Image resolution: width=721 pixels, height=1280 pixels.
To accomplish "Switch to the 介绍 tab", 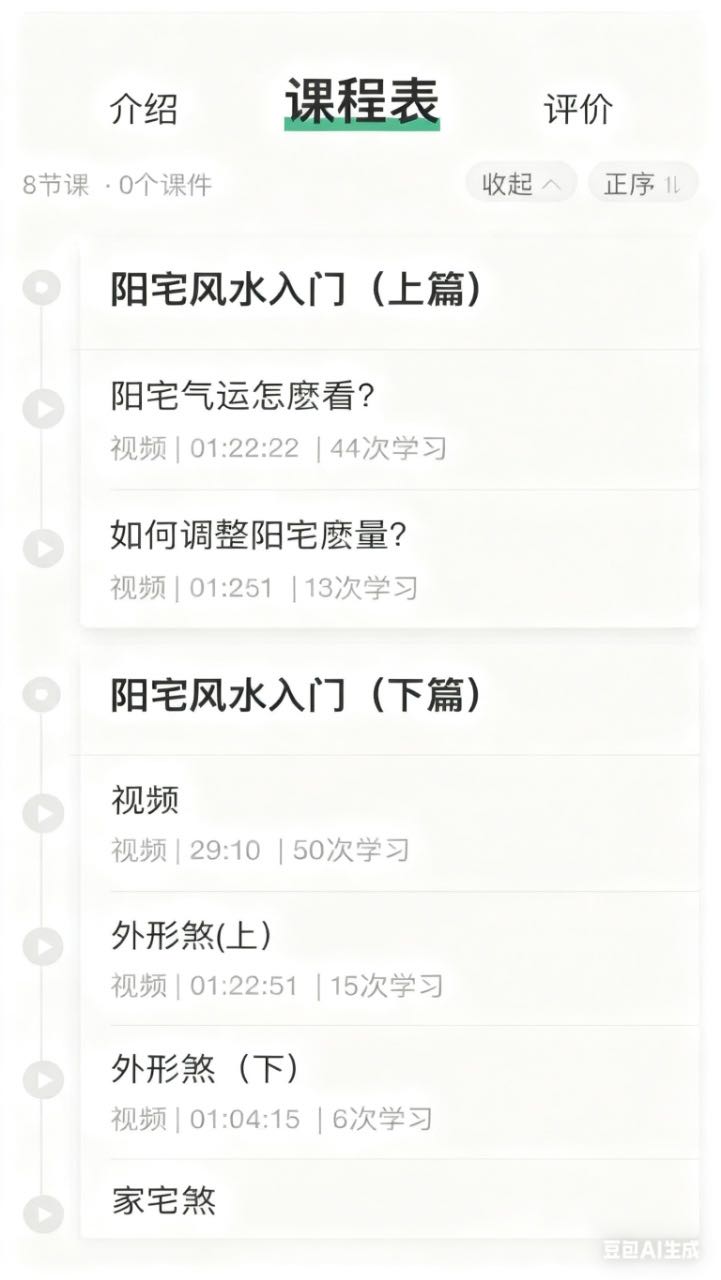I will 144,109.
